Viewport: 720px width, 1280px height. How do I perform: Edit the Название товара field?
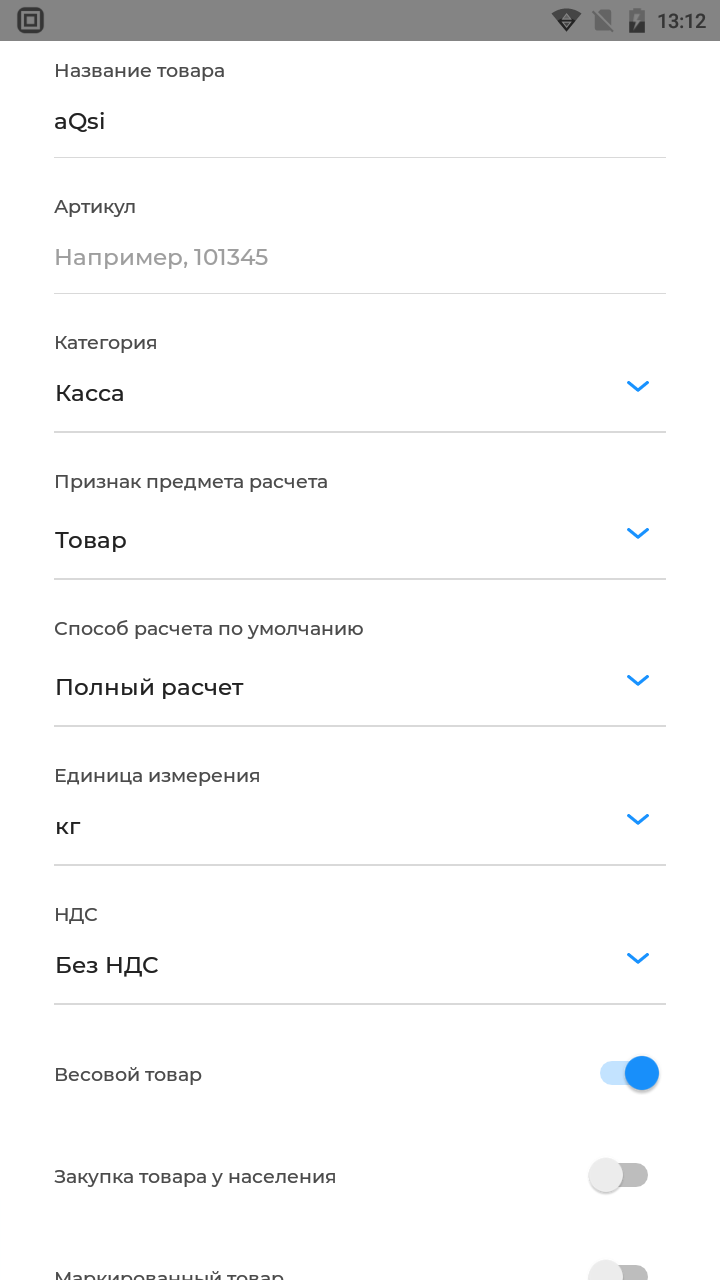[x=360, y=122]
